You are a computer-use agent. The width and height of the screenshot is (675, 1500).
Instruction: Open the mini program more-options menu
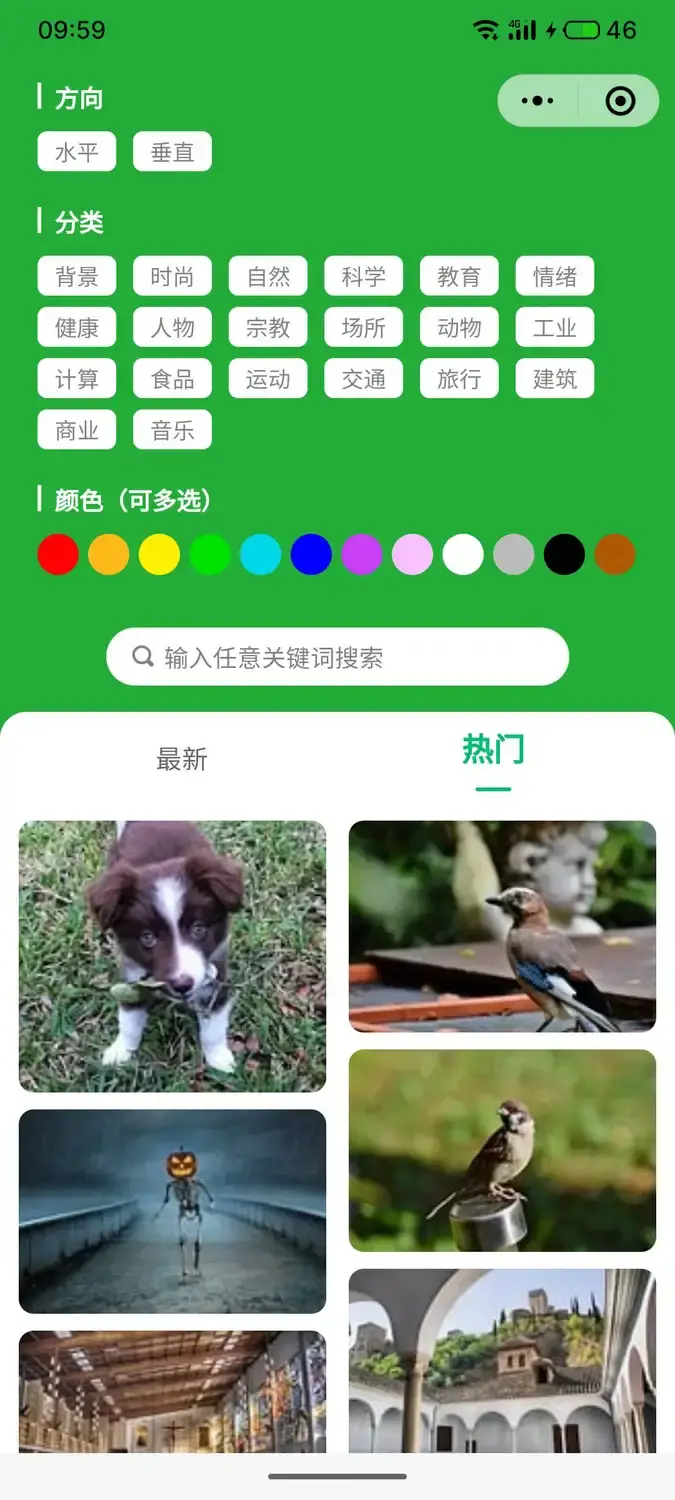click(538, 101)
